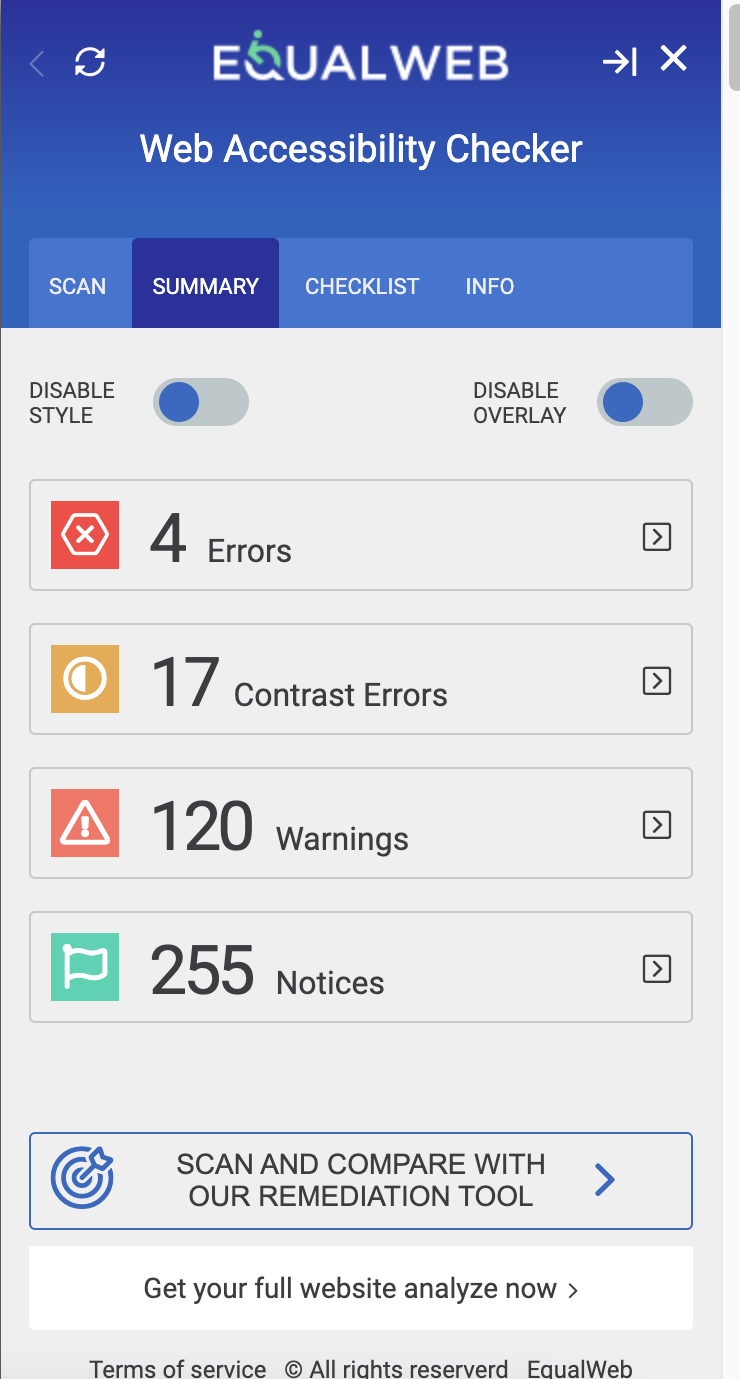This screenshot has height=1379, width=740.
Task: Tap the refresh scan icon
Action: tap(90, 63)
